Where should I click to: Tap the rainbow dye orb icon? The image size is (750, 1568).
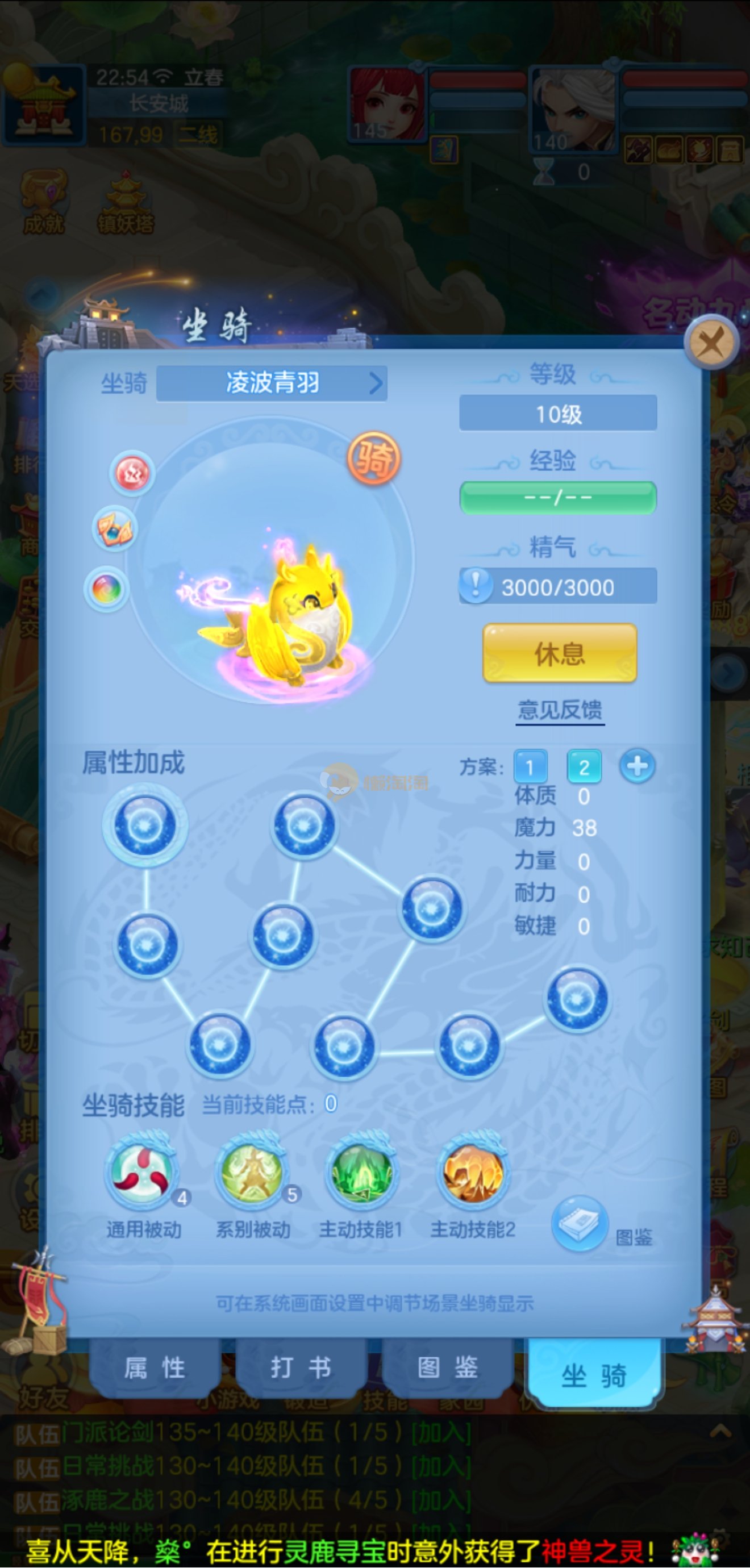point(107,589)
